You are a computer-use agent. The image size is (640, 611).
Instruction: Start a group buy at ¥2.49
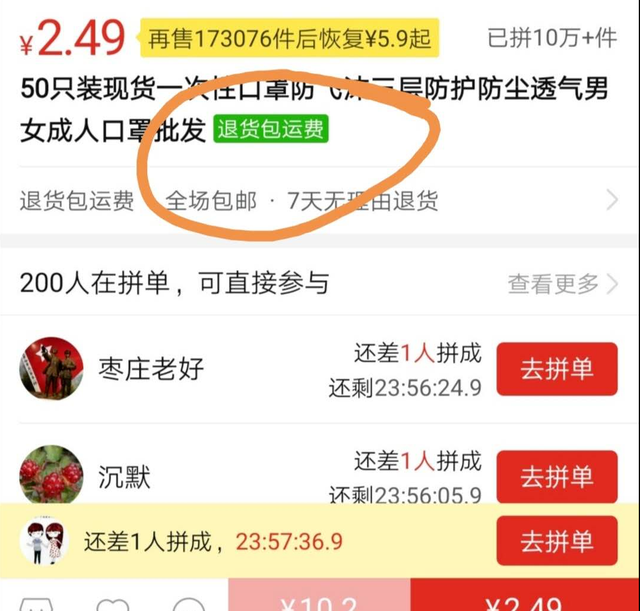click(x=523, y=598)
